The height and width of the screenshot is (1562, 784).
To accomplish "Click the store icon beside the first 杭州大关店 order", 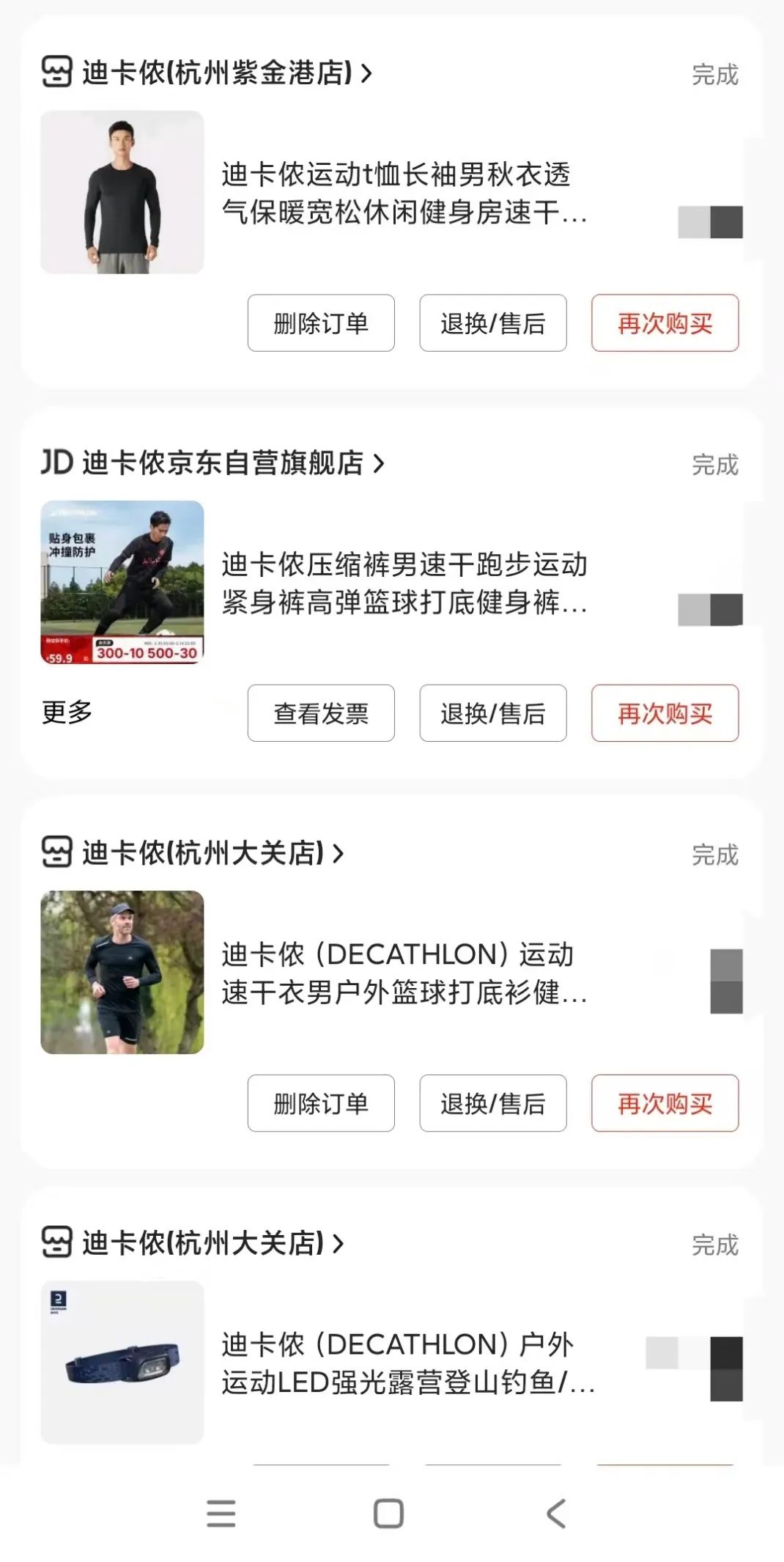I will tap(58, 852).
